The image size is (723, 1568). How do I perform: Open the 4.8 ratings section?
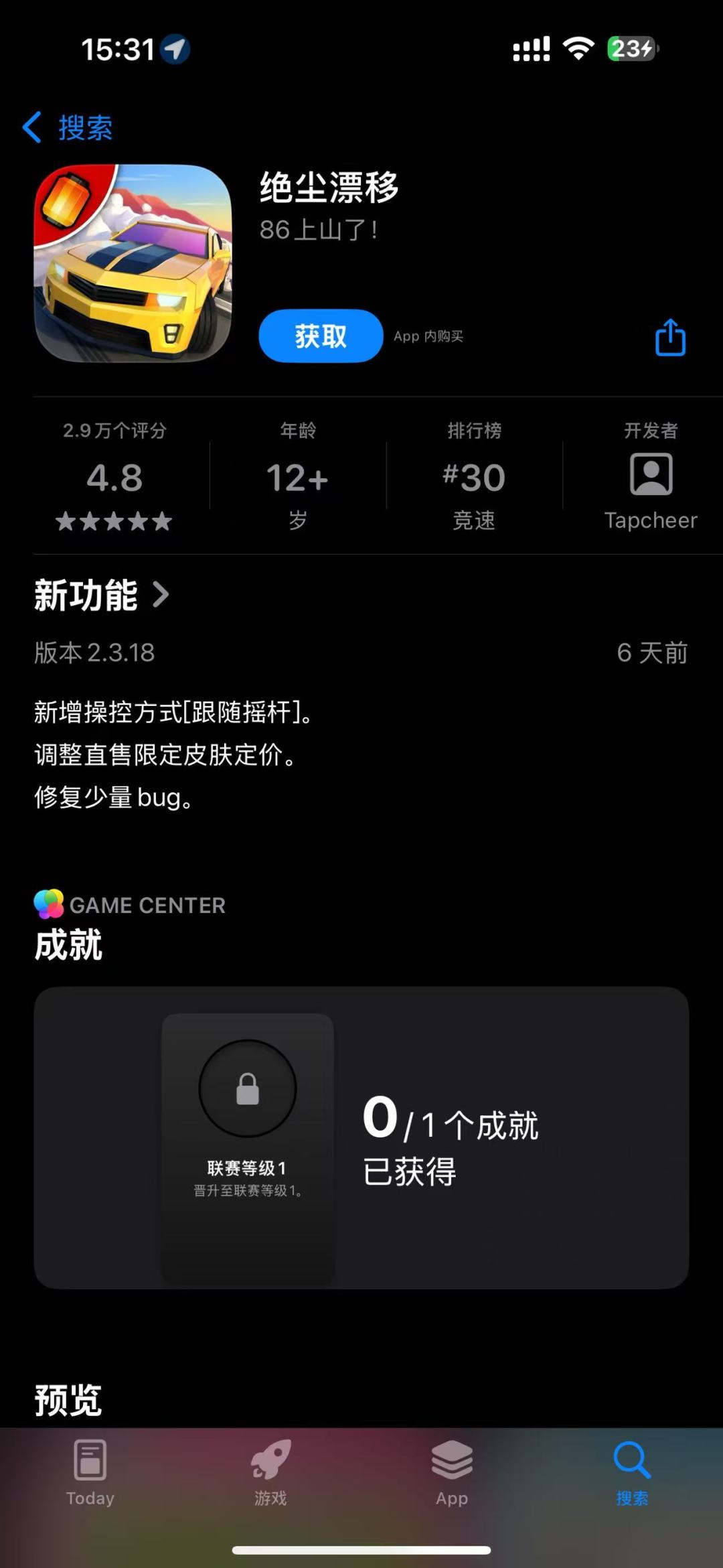[114, 477]
